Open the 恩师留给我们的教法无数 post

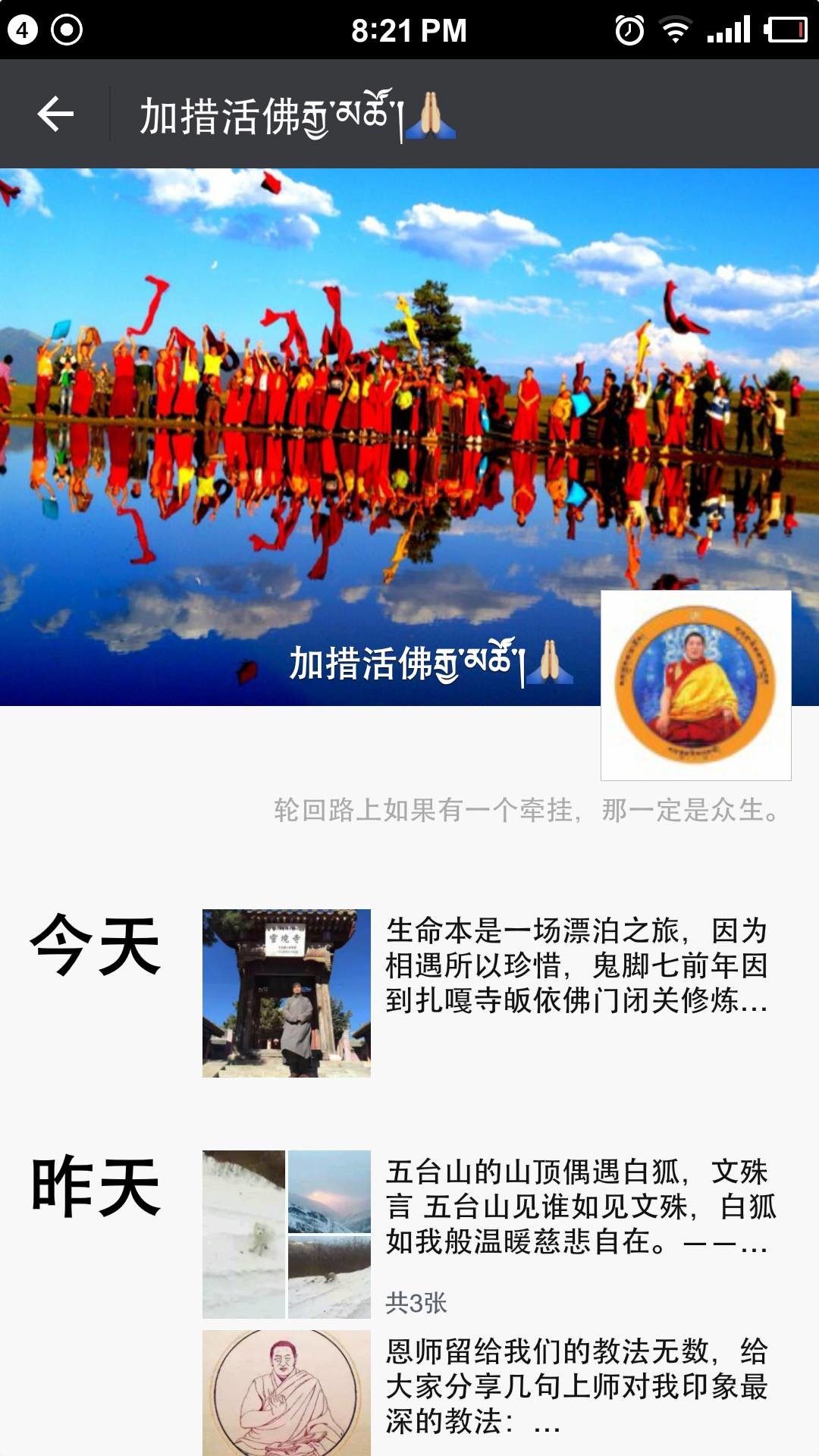pyautogui.click(x=576, y=1385)
